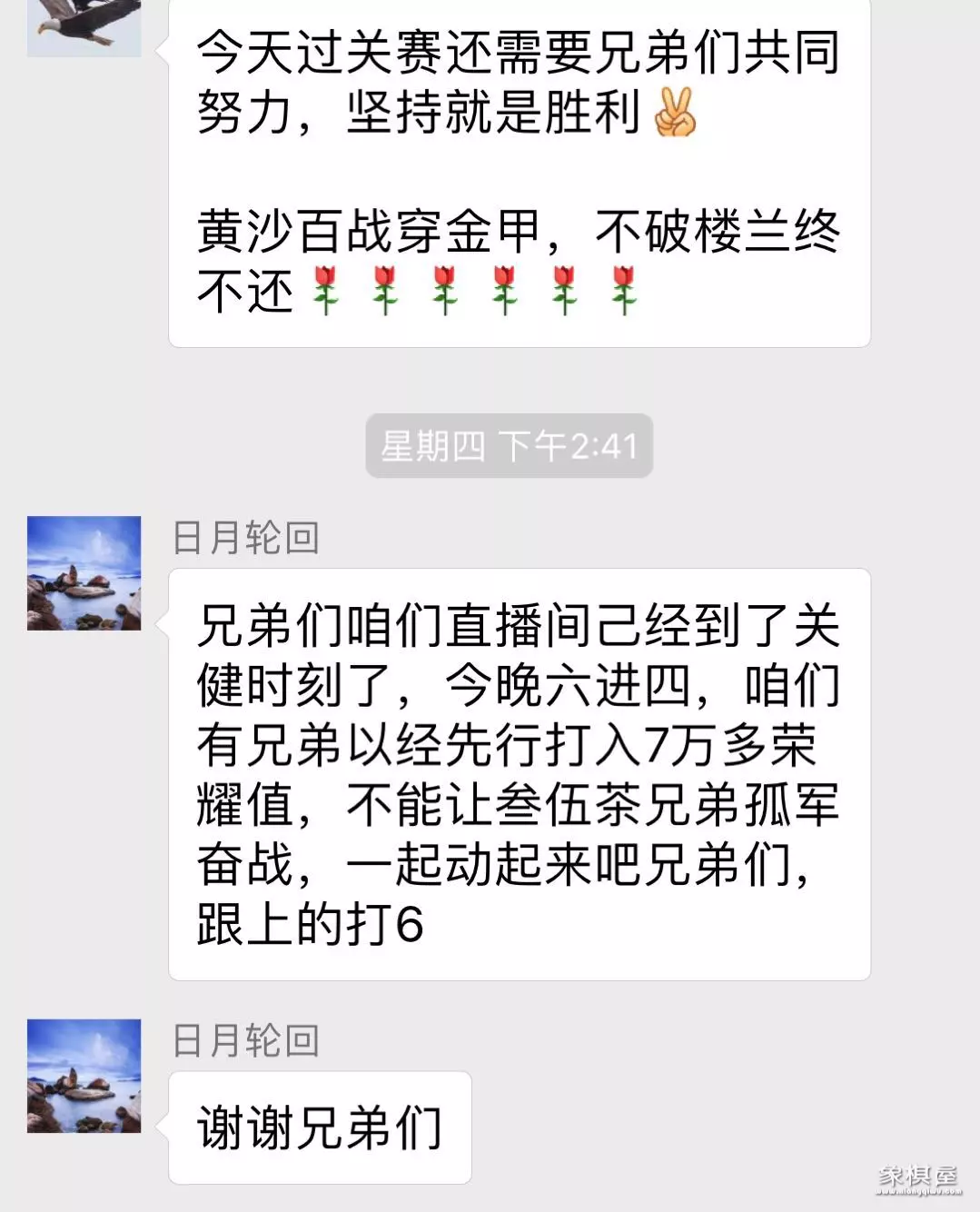Click the last rose emoji
980x1212 pixels.
622,286
